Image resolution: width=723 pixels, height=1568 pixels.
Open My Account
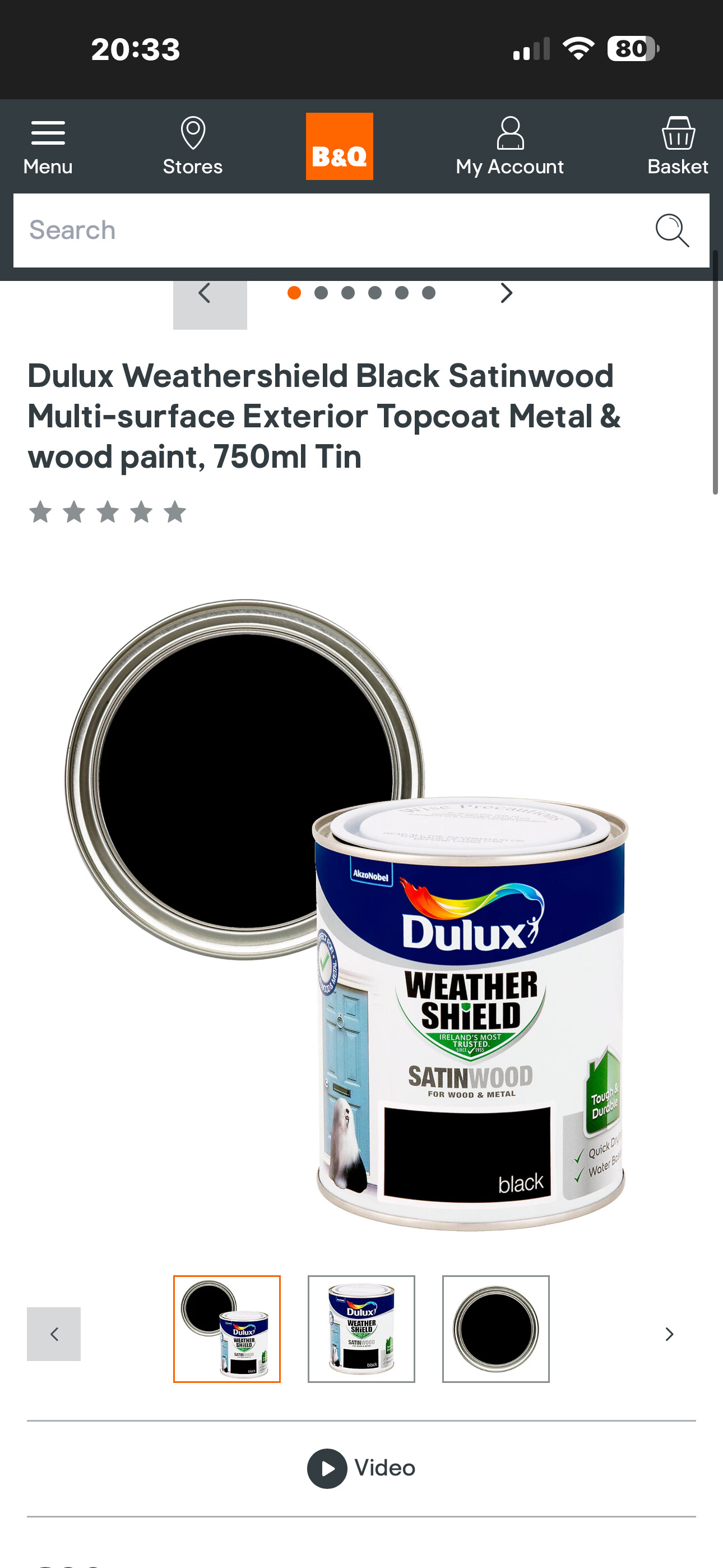pos(509,147)
